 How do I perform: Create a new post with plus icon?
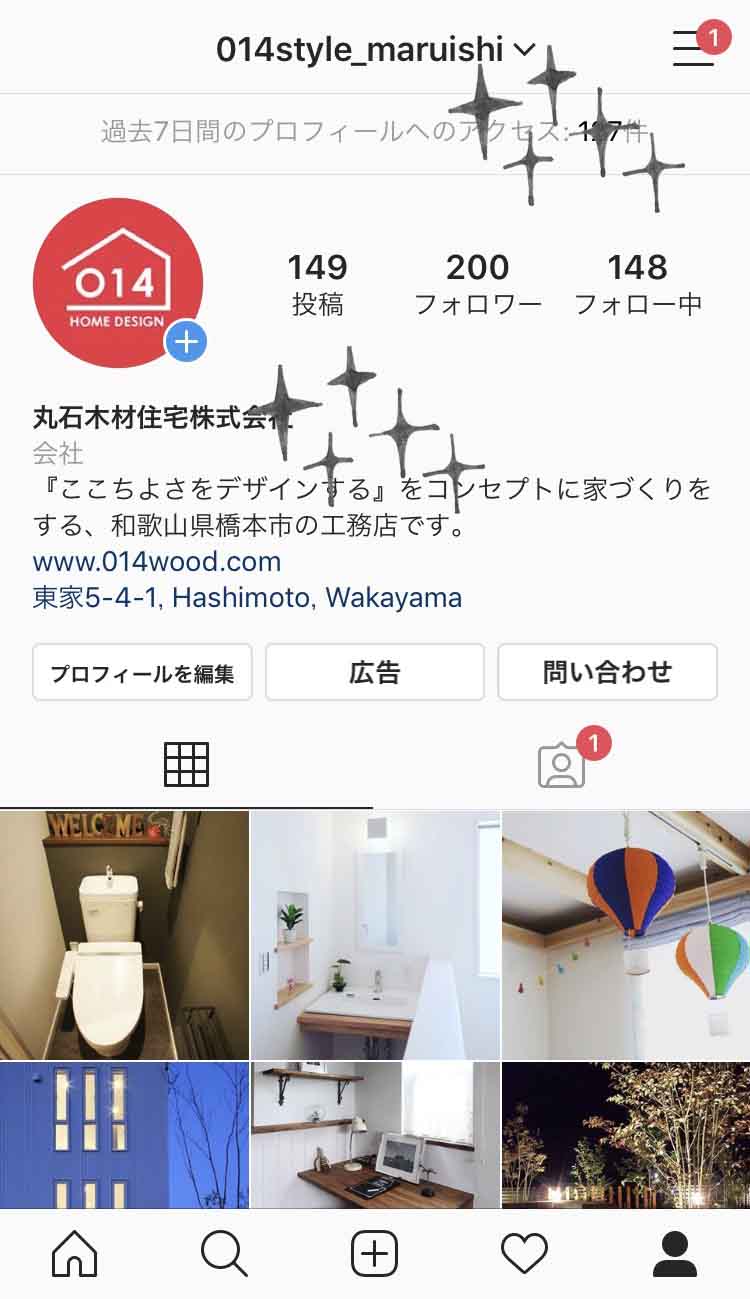pyautogui.click(x=374, y=1253)
